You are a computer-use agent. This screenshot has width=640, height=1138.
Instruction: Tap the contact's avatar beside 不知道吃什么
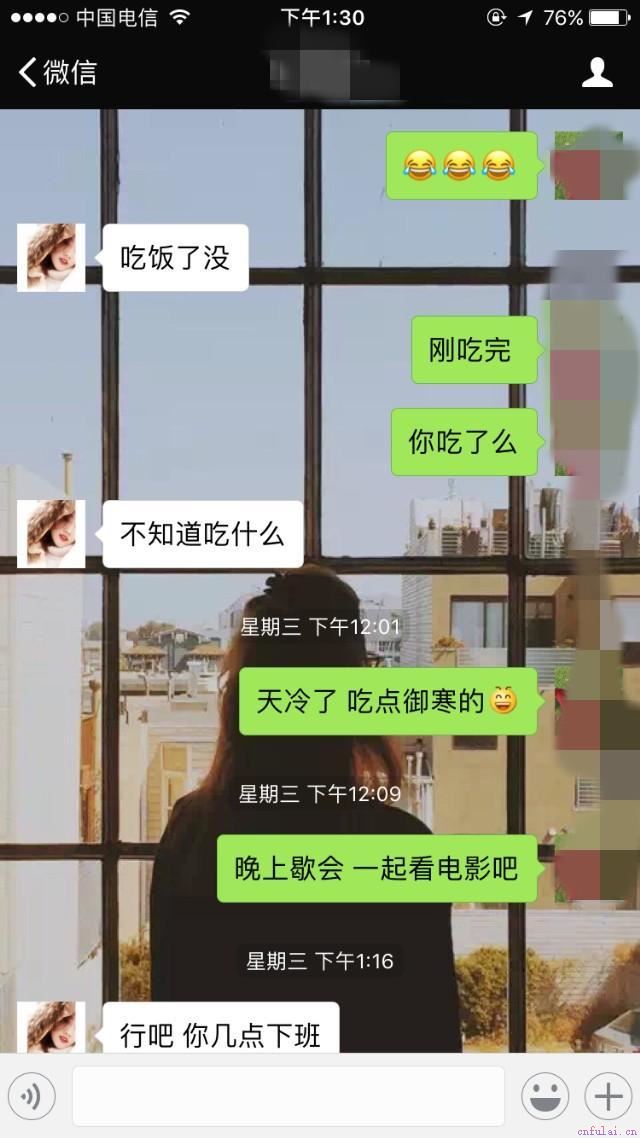click(51, 534)
